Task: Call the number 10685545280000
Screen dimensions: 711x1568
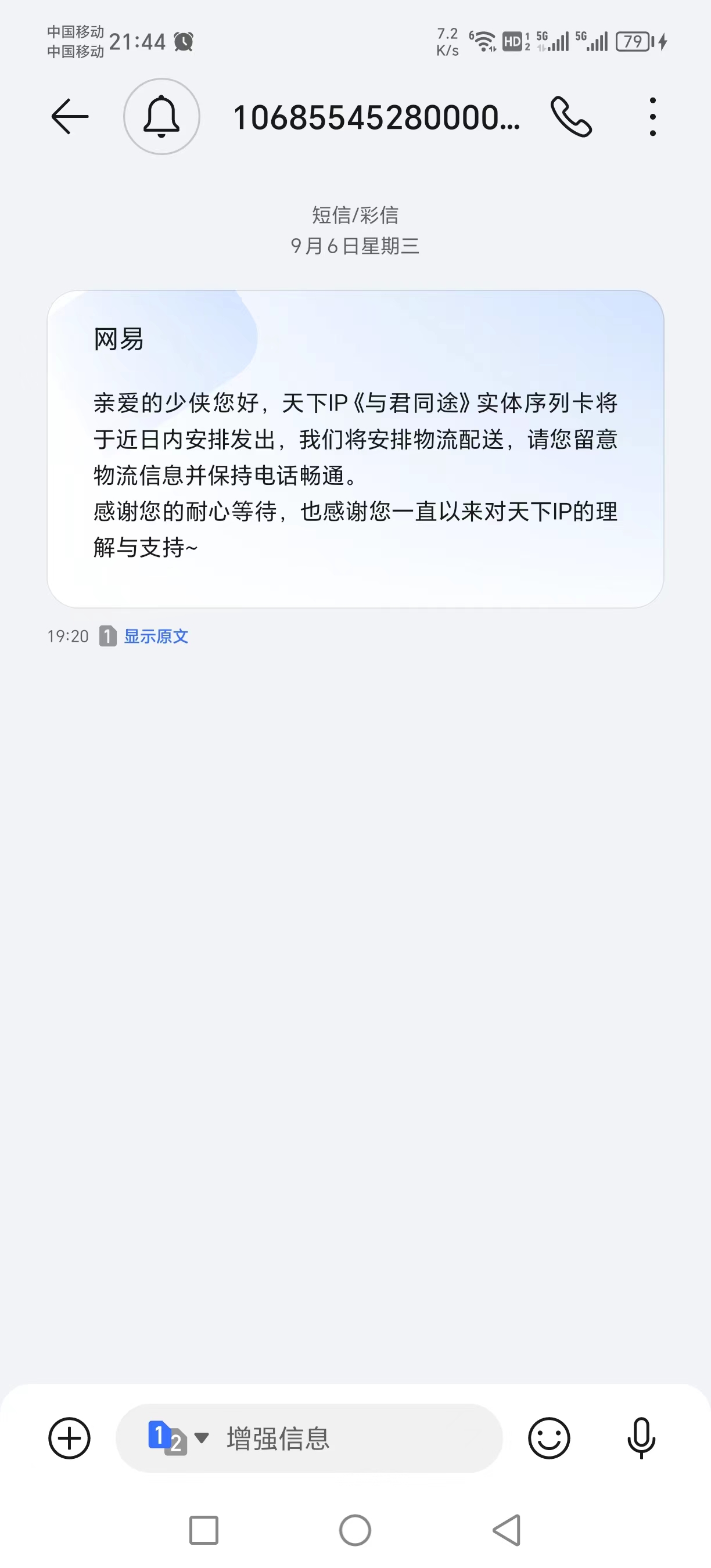Action: pos(570,116)
